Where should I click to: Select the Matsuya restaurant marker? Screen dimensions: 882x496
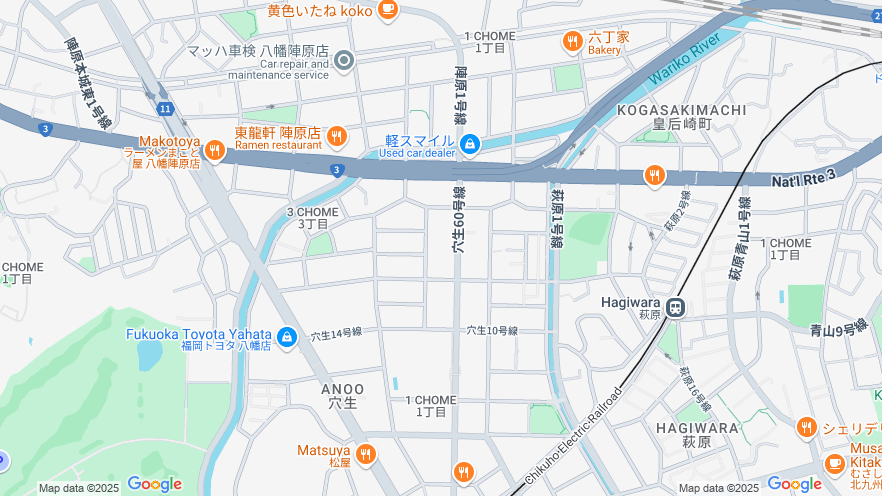pyautogui.click(x=366, y=456)
